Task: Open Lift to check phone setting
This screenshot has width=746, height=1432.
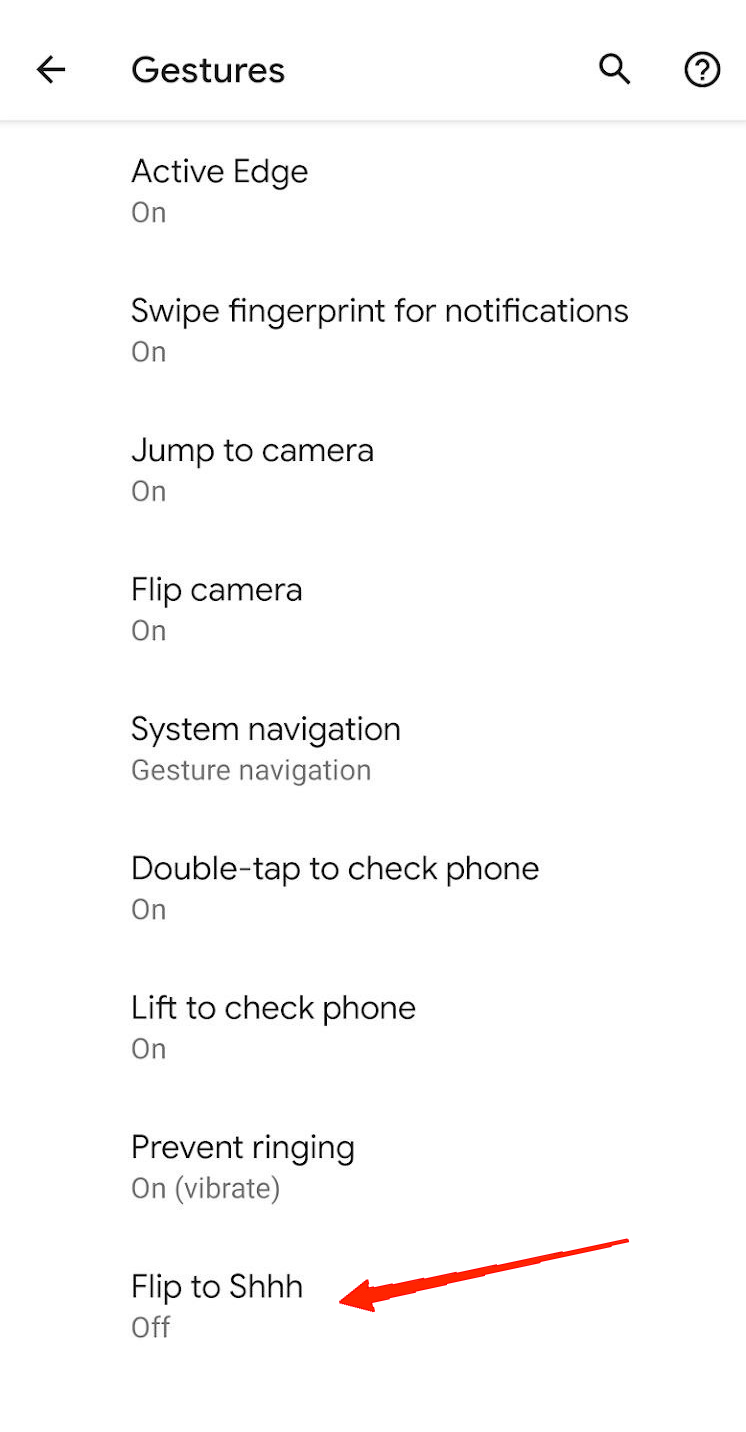Action: (273, 1026)
